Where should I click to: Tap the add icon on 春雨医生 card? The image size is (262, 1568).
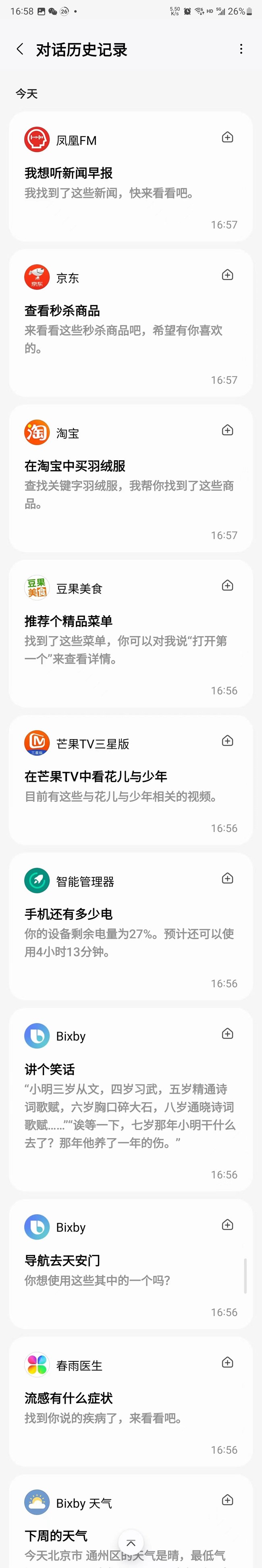[227, 1362]
